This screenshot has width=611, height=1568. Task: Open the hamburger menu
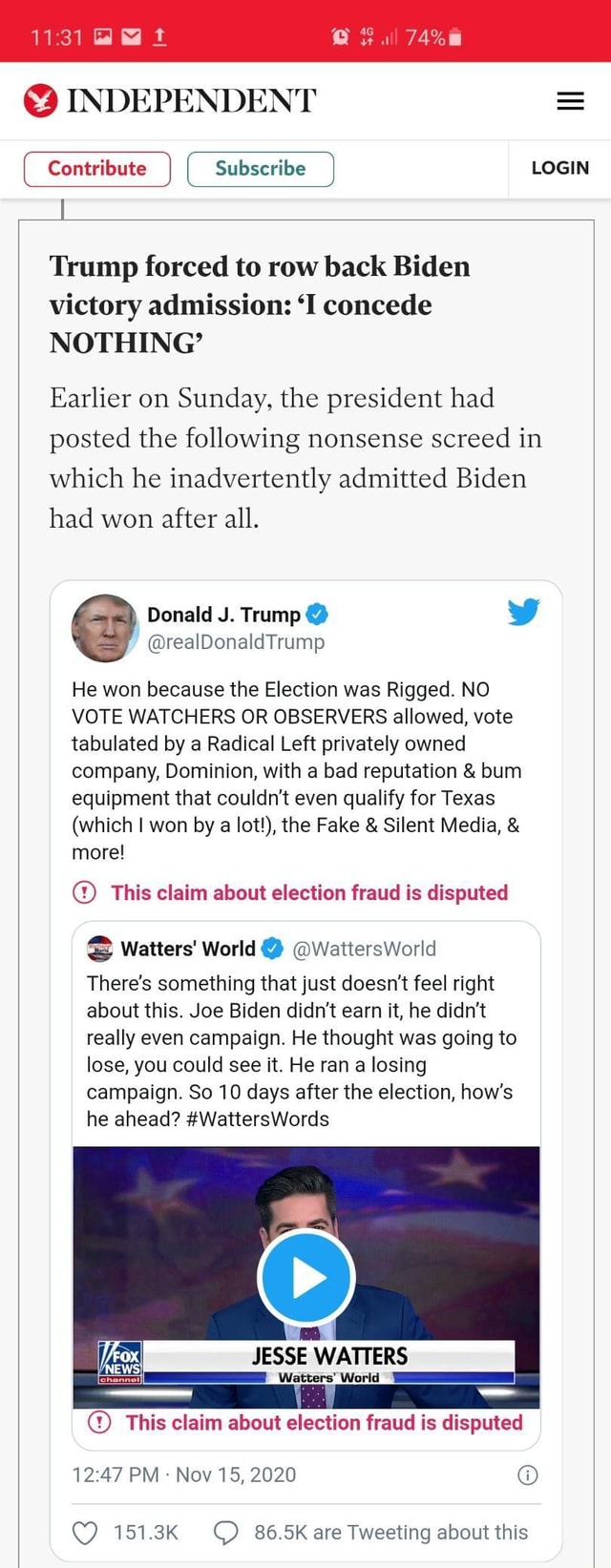(570, 101)
